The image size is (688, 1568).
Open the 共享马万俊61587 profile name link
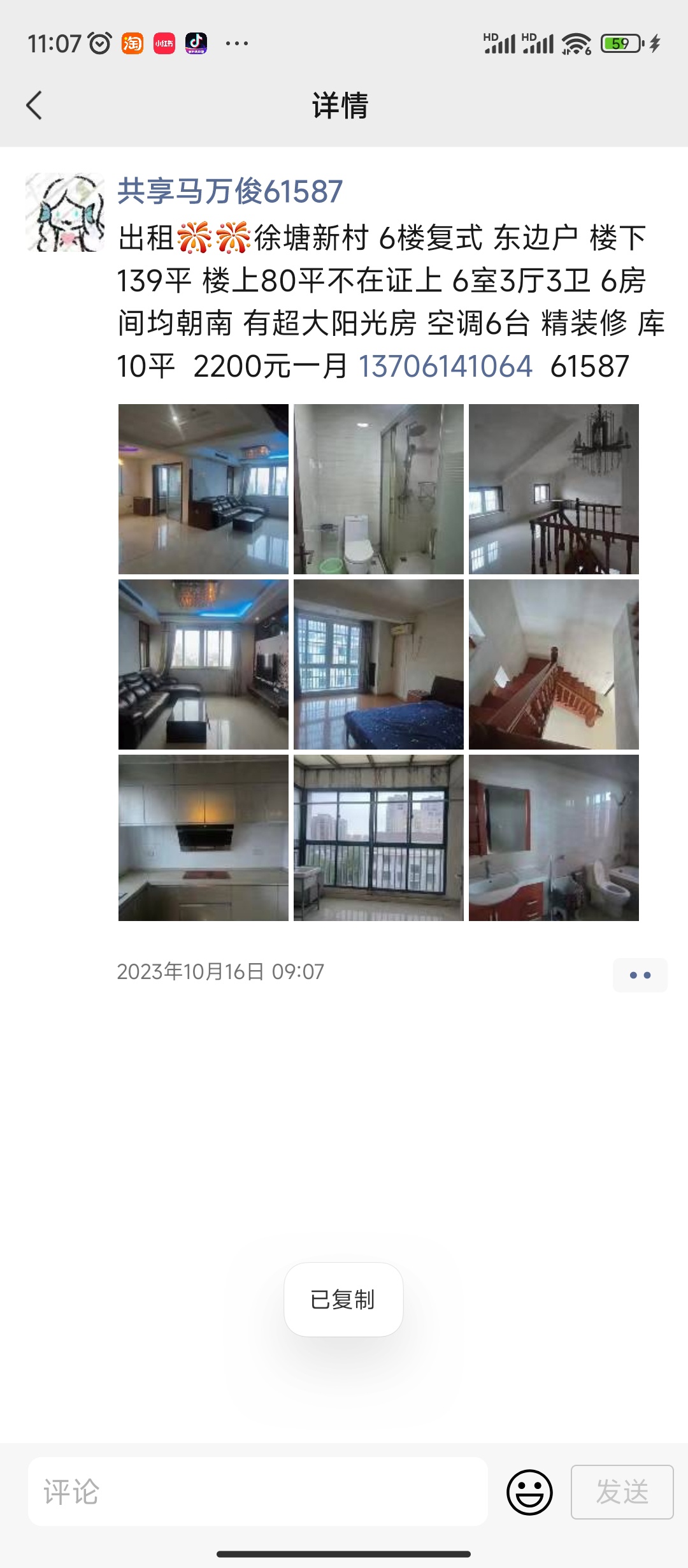click(230, 191)
